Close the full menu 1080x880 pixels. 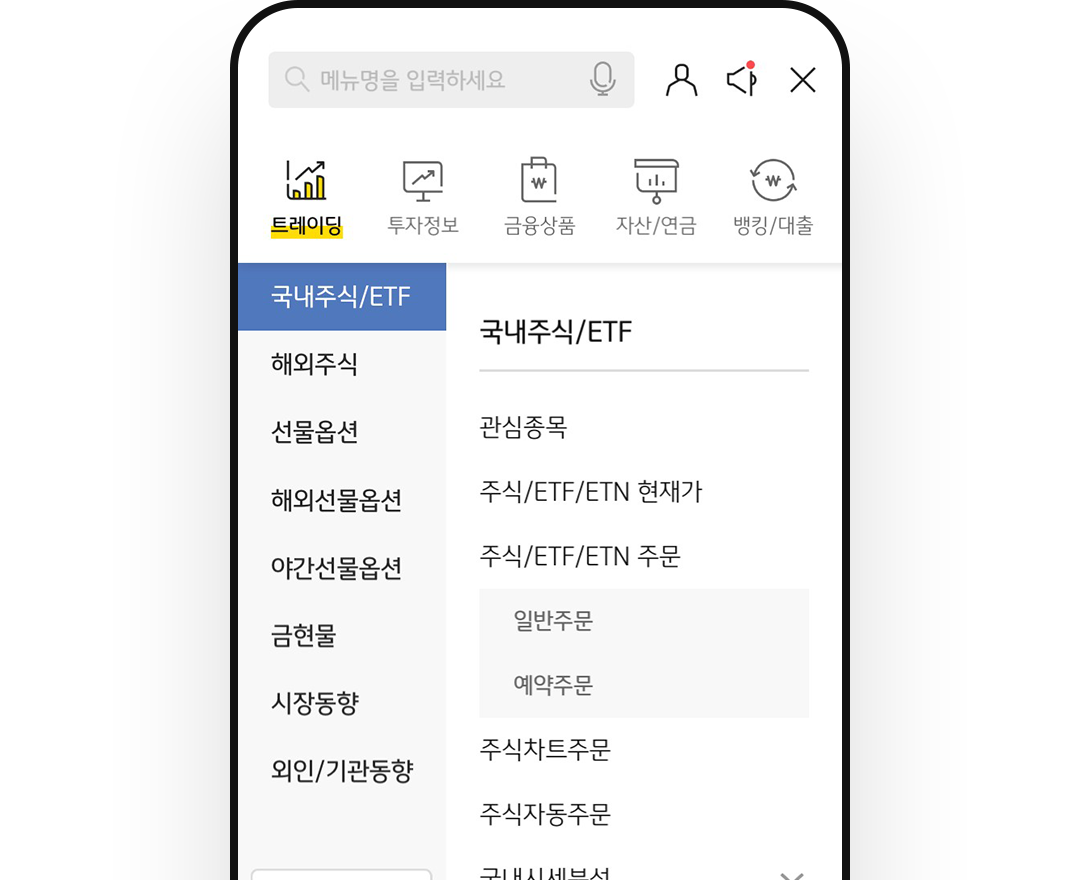[803, 80]
